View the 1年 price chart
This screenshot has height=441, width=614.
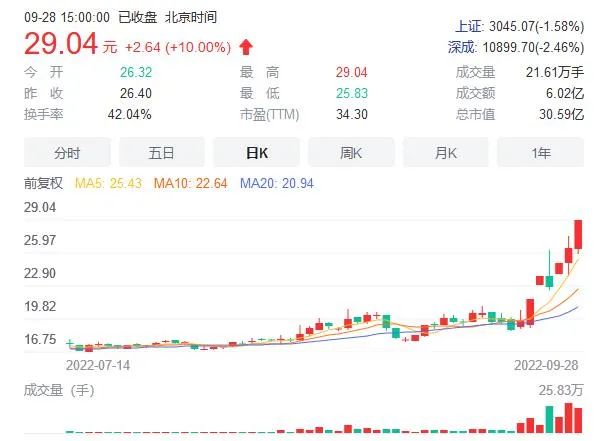pyautogui.click(x=540, y=153)
